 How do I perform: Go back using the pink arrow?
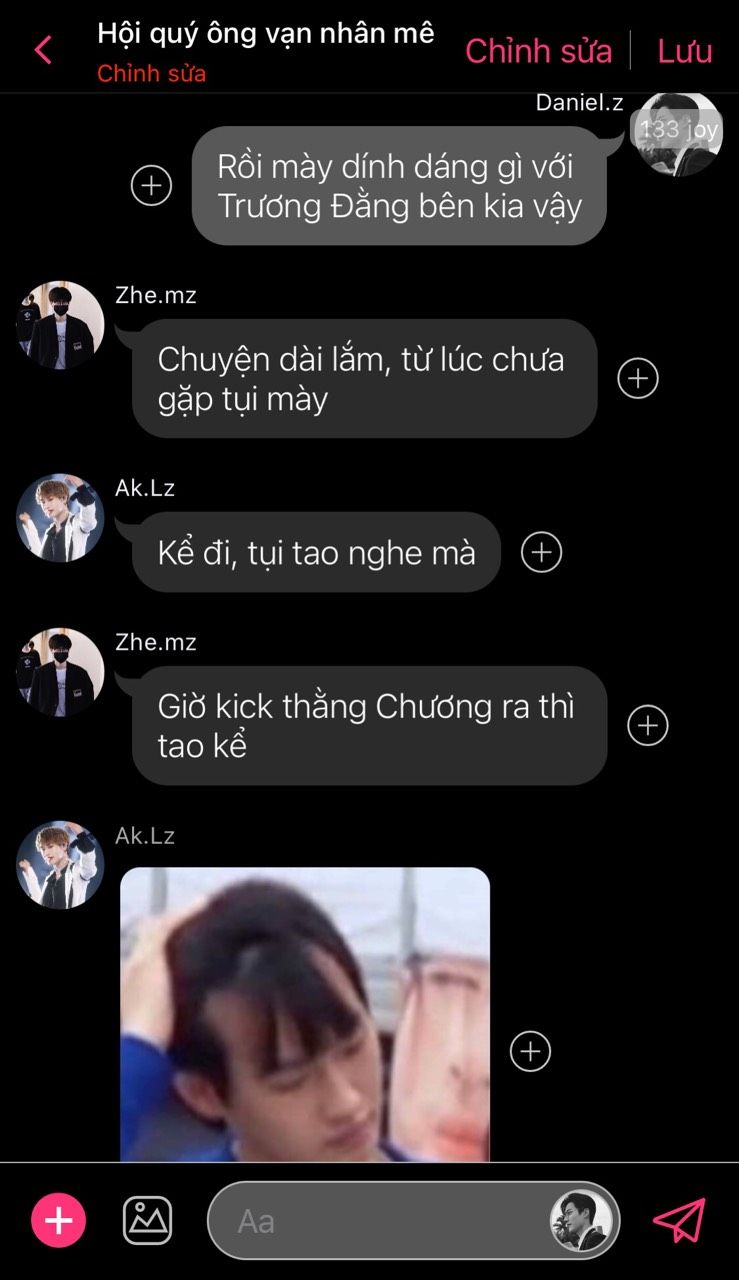[x=43, y=50]
